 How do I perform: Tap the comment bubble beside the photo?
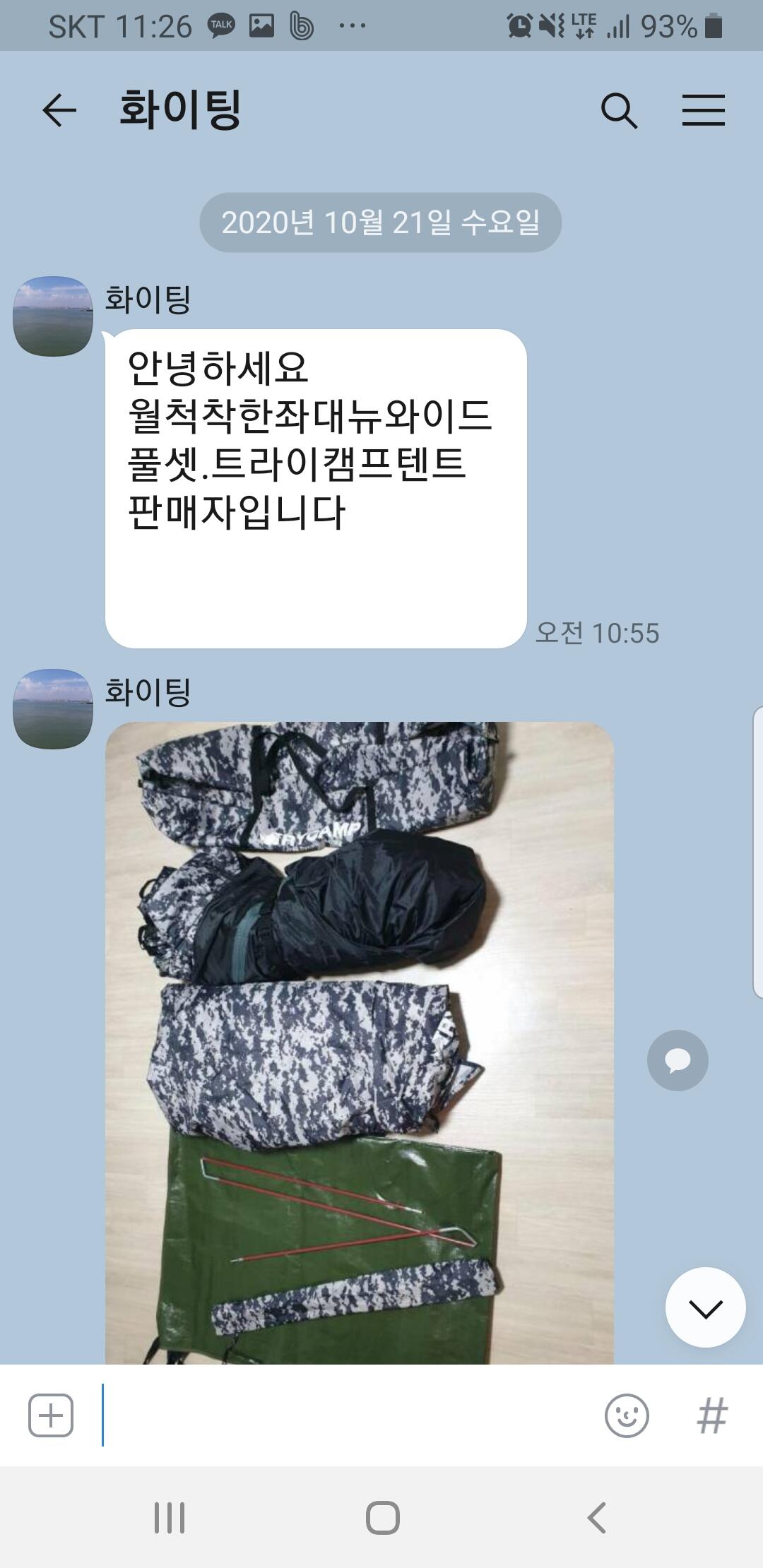(678, 1060)
